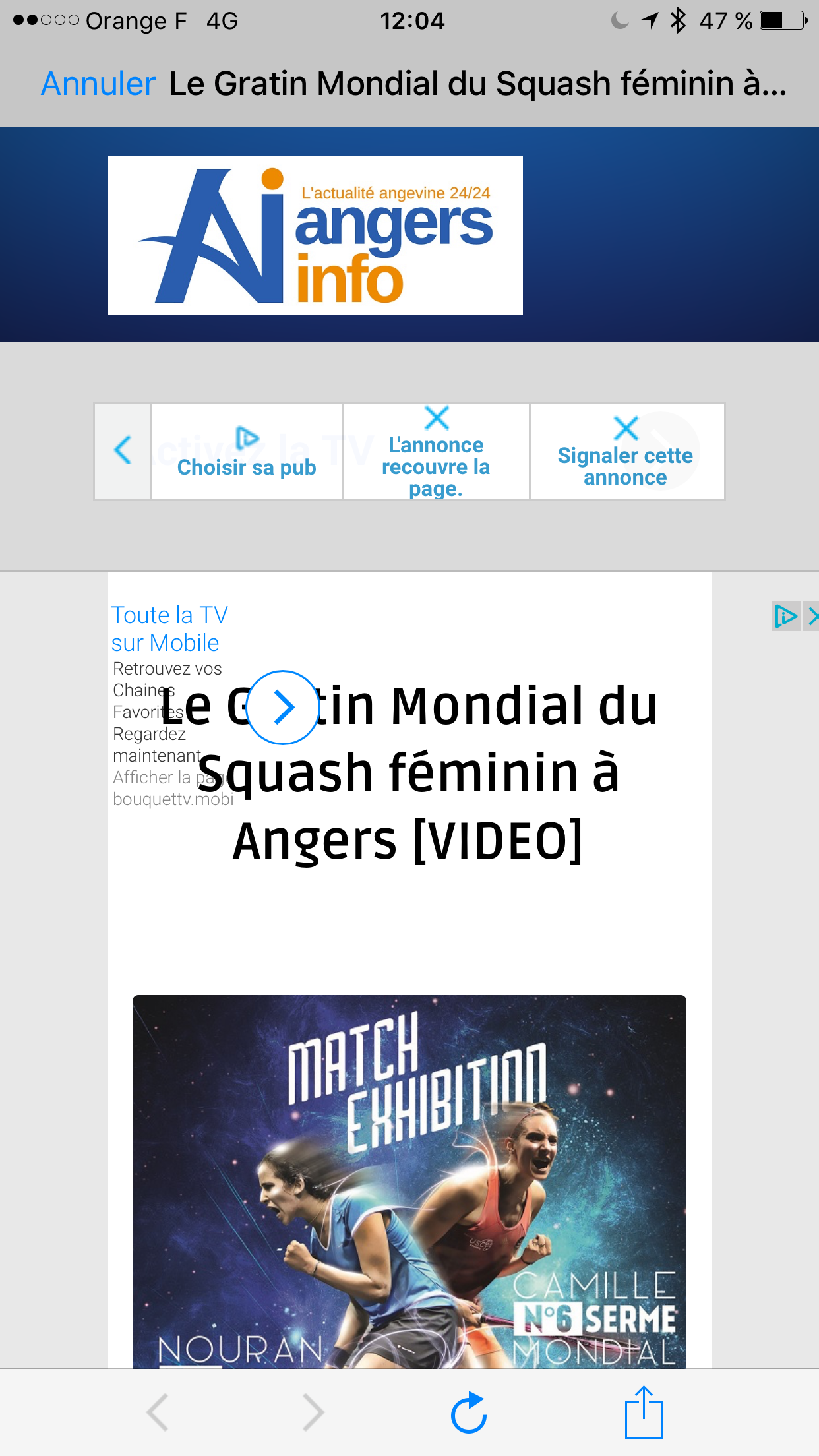Tap the ad options back chevron
The image size is (819, 1456).
(x=123, y=451)
